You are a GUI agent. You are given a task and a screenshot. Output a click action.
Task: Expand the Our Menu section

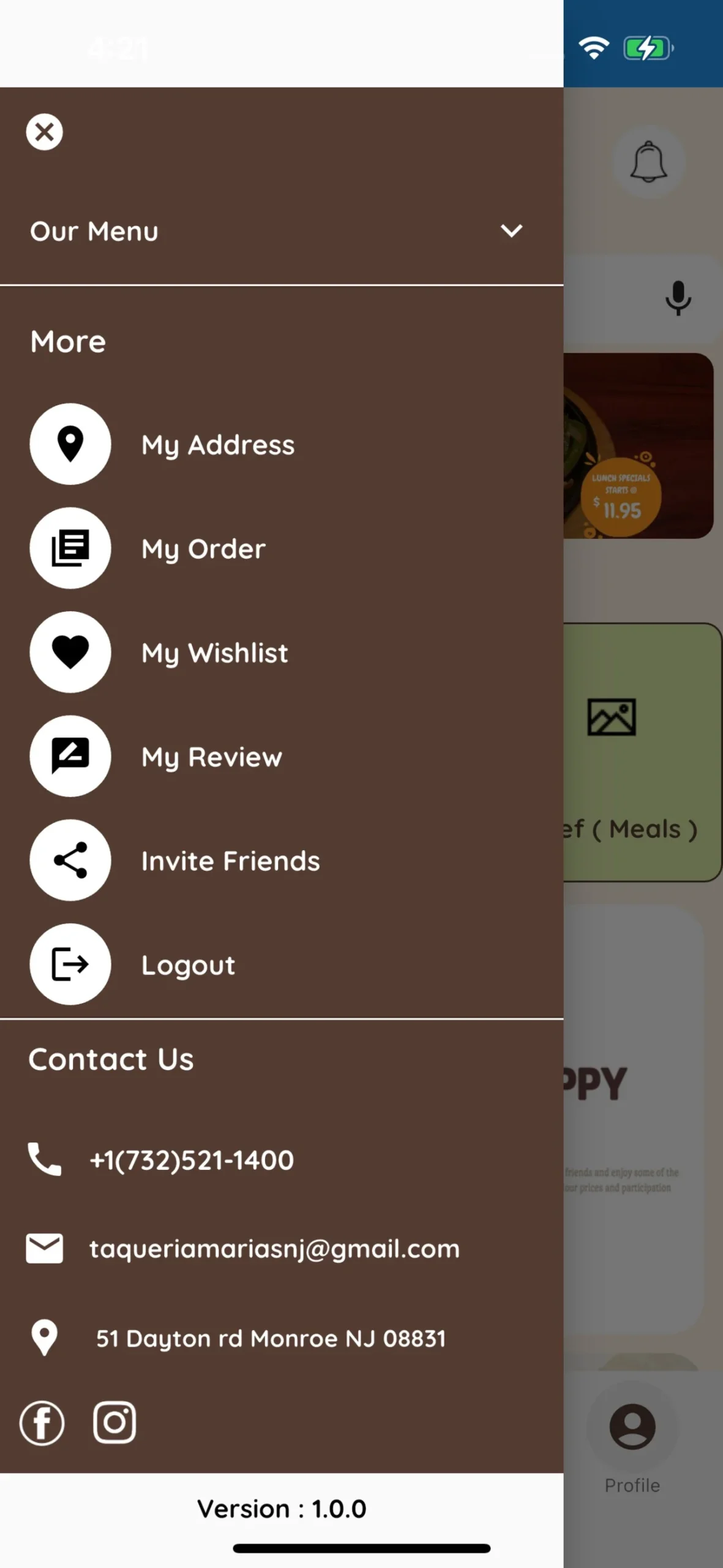pos(511,231)
